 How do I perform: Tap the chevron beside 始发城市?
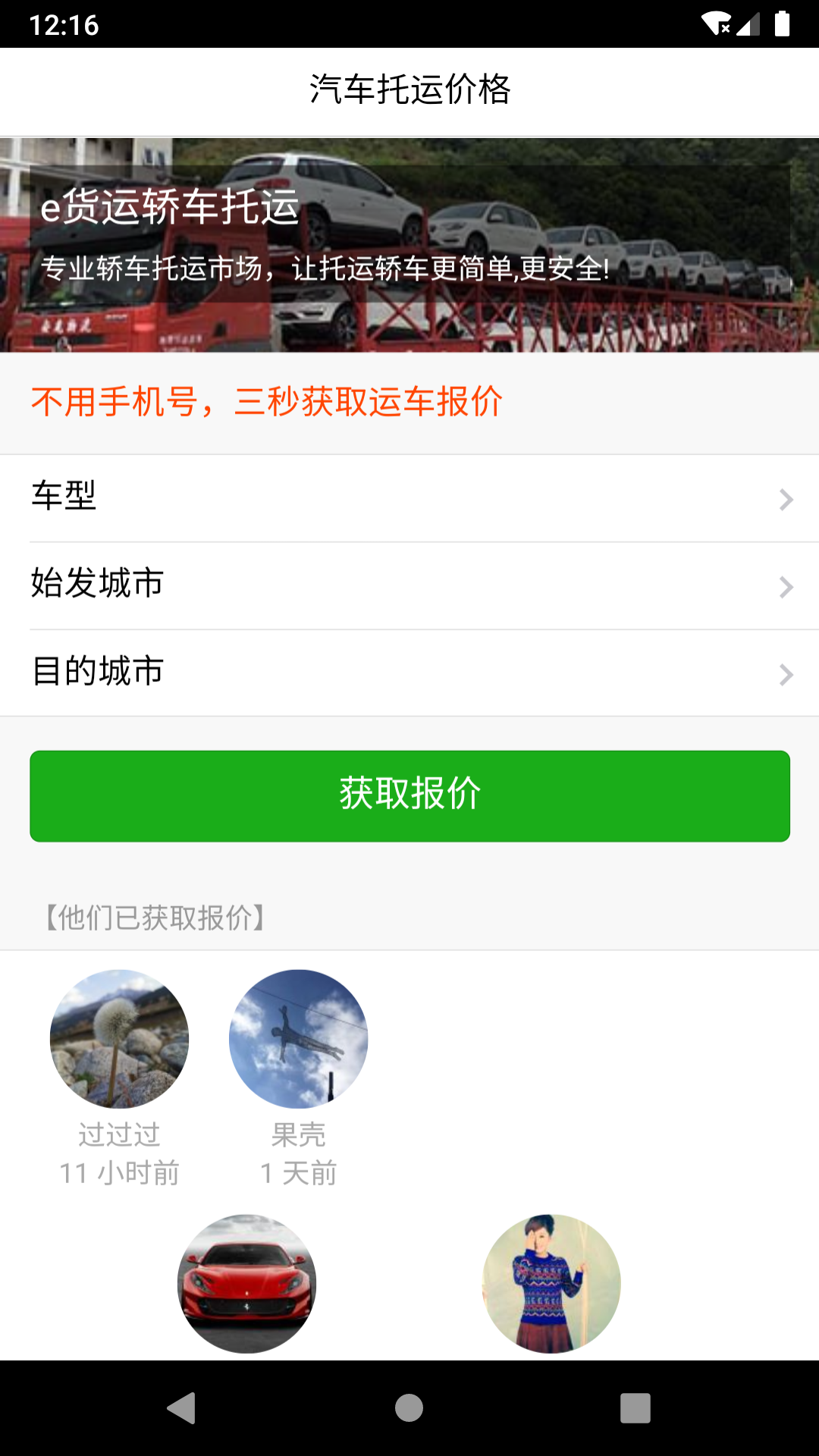tap(785, 584)
